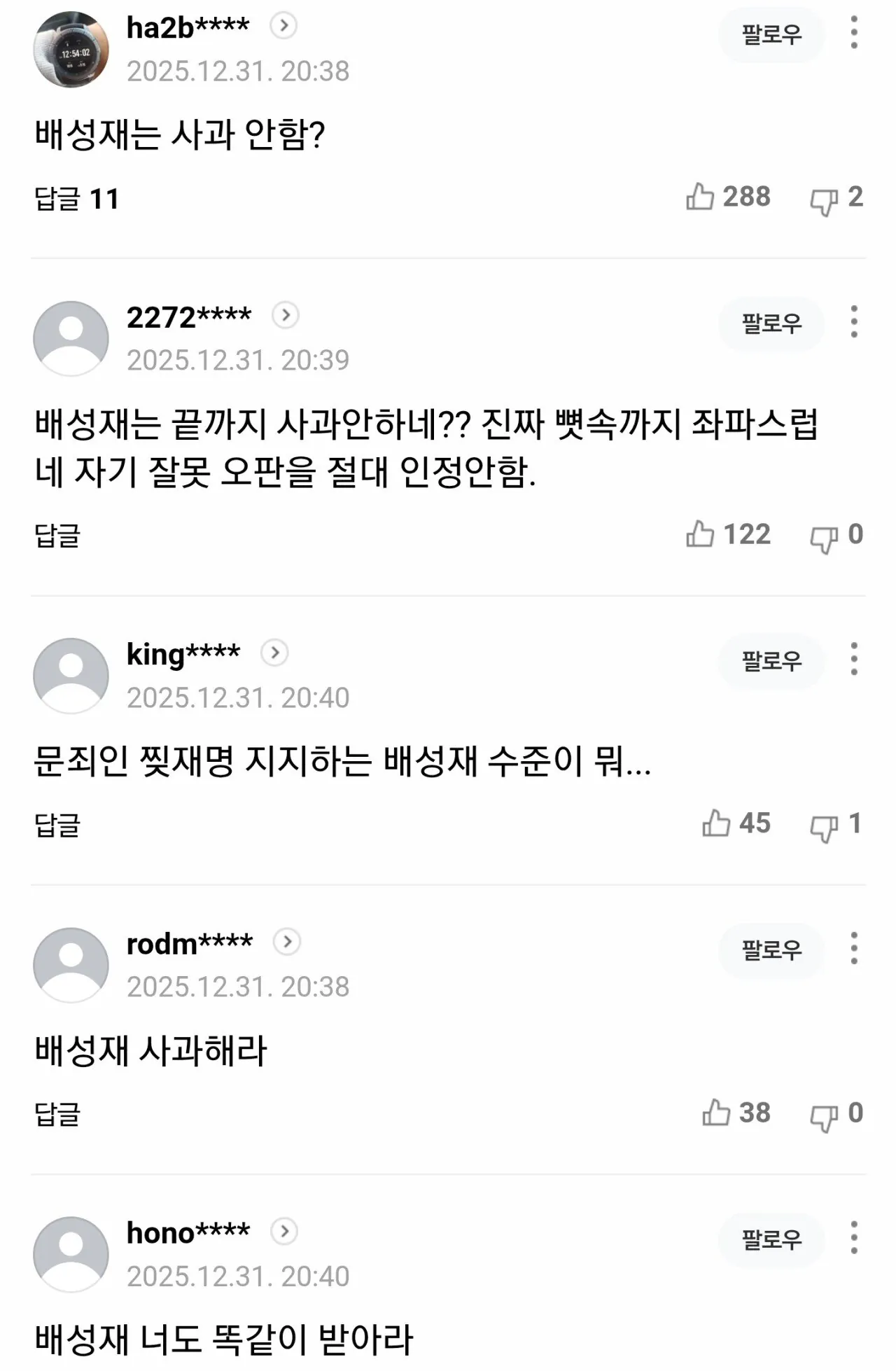Follow user rodm****
The height and width of the screenshot is (1371, 896).
[x=771, y=949]
